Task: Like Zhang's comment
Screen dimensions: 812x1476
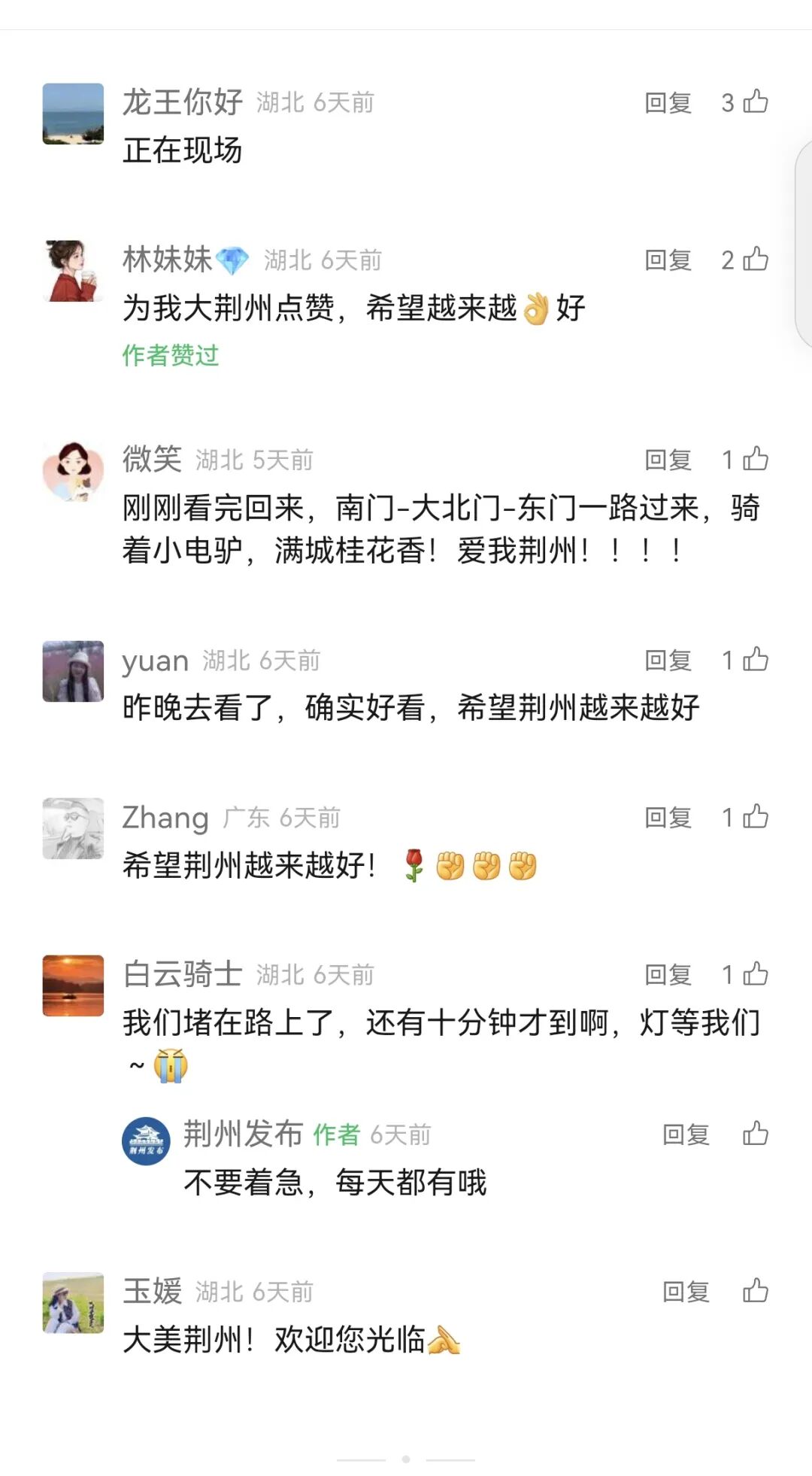Action: (755, 817)
